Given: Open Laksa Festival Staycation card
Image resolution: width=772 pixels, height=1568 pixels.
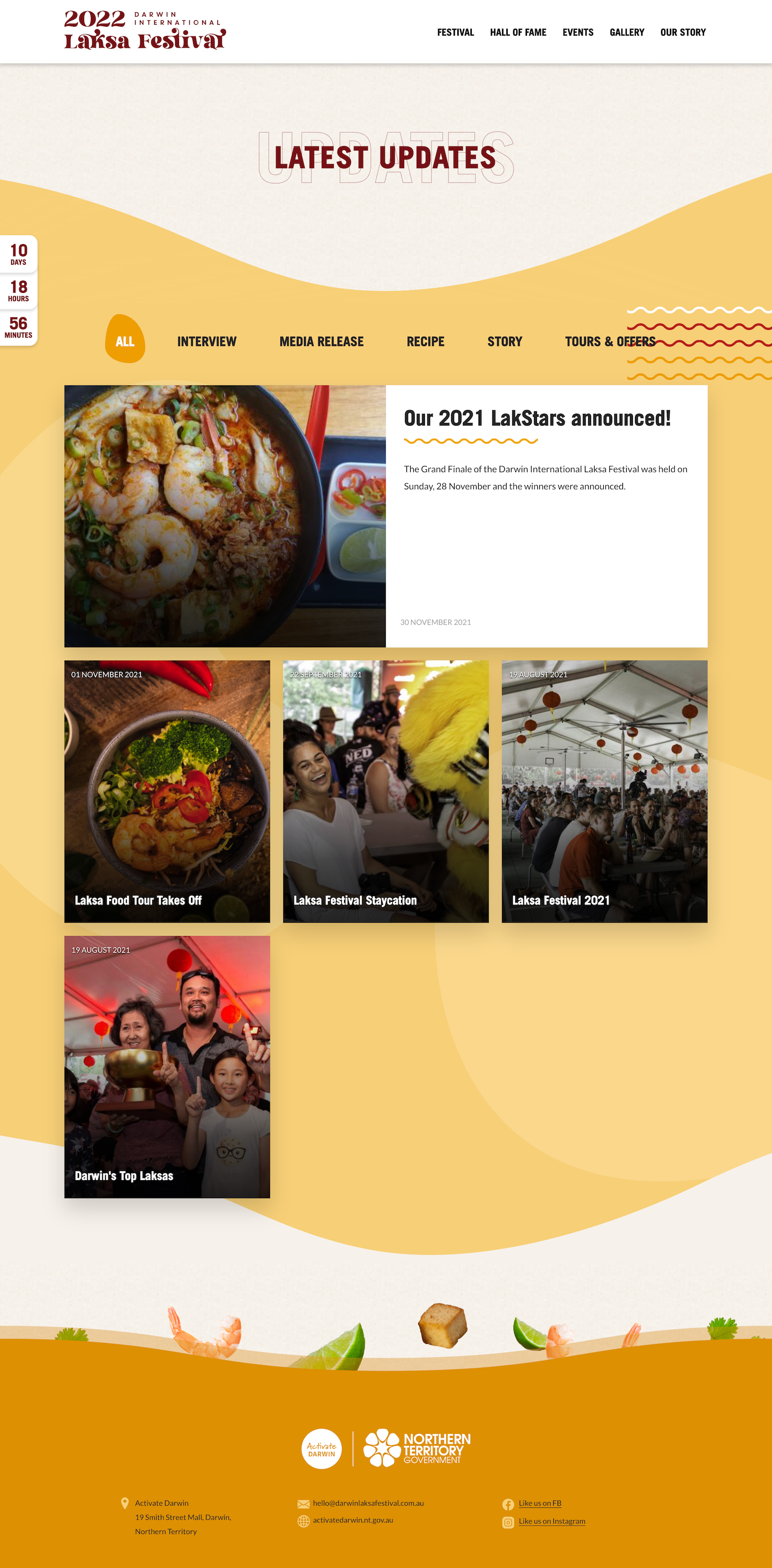Looking at the screenshot, I should click(385, 791).
